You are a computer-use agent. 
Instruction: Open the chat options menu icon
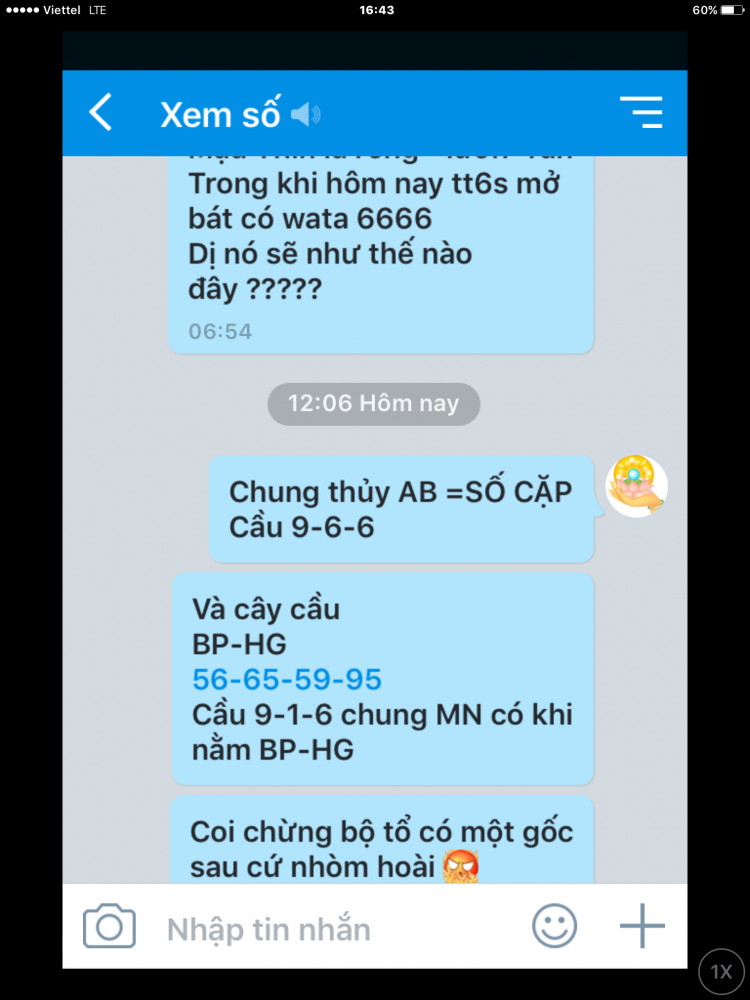pos(641,112)
